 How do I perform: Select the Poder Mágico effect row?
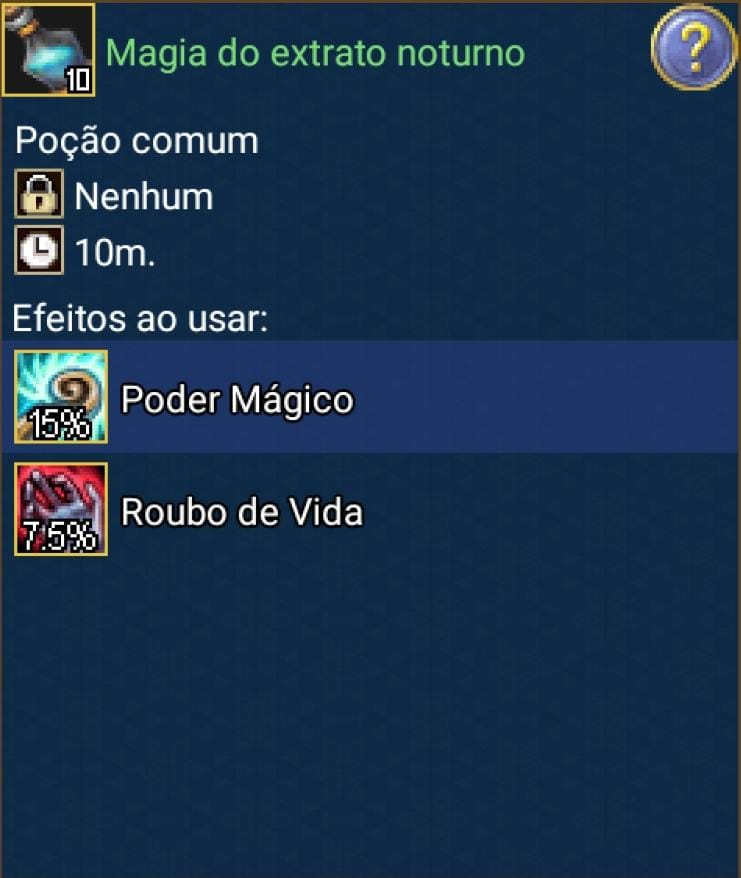click(370, 398)
